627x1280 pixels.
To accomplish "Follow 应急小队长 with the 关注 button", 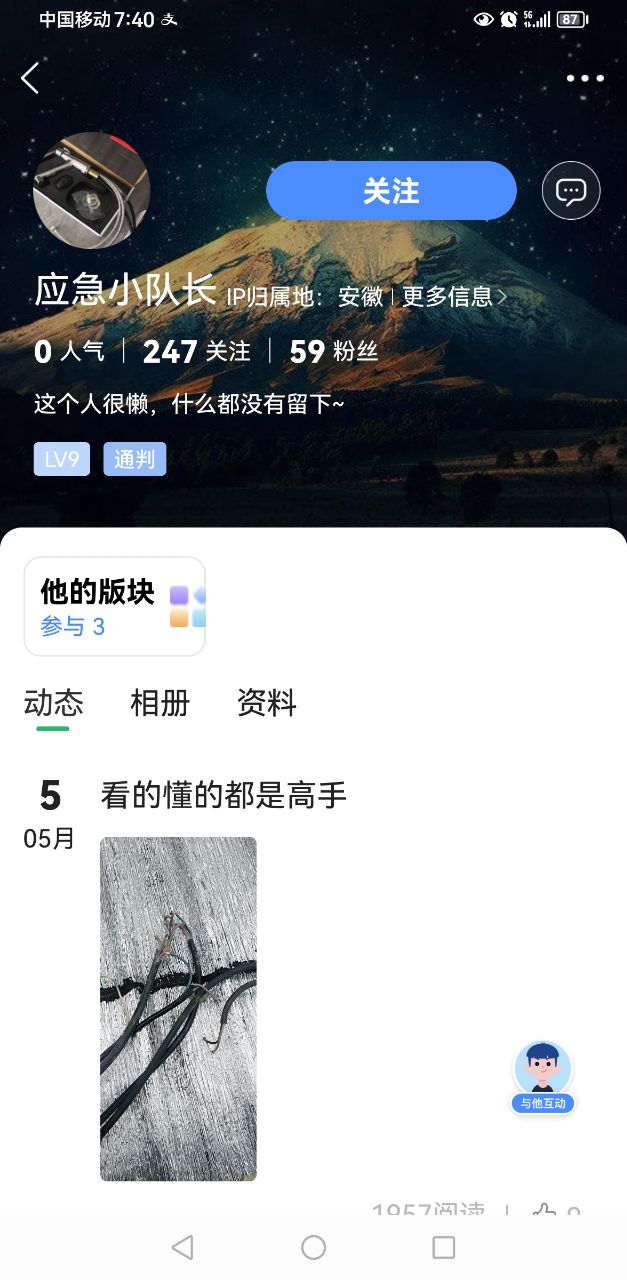I will point(391,190).
